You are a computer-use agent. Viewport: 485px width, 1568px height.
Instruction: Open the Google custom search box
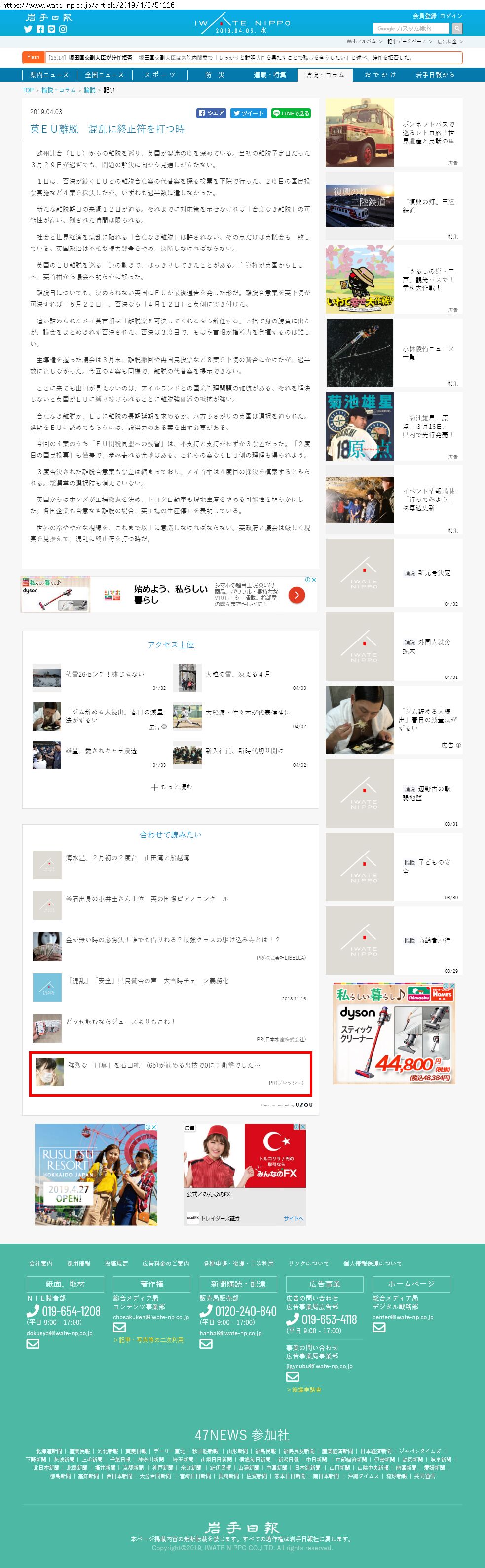click(411, 29)
